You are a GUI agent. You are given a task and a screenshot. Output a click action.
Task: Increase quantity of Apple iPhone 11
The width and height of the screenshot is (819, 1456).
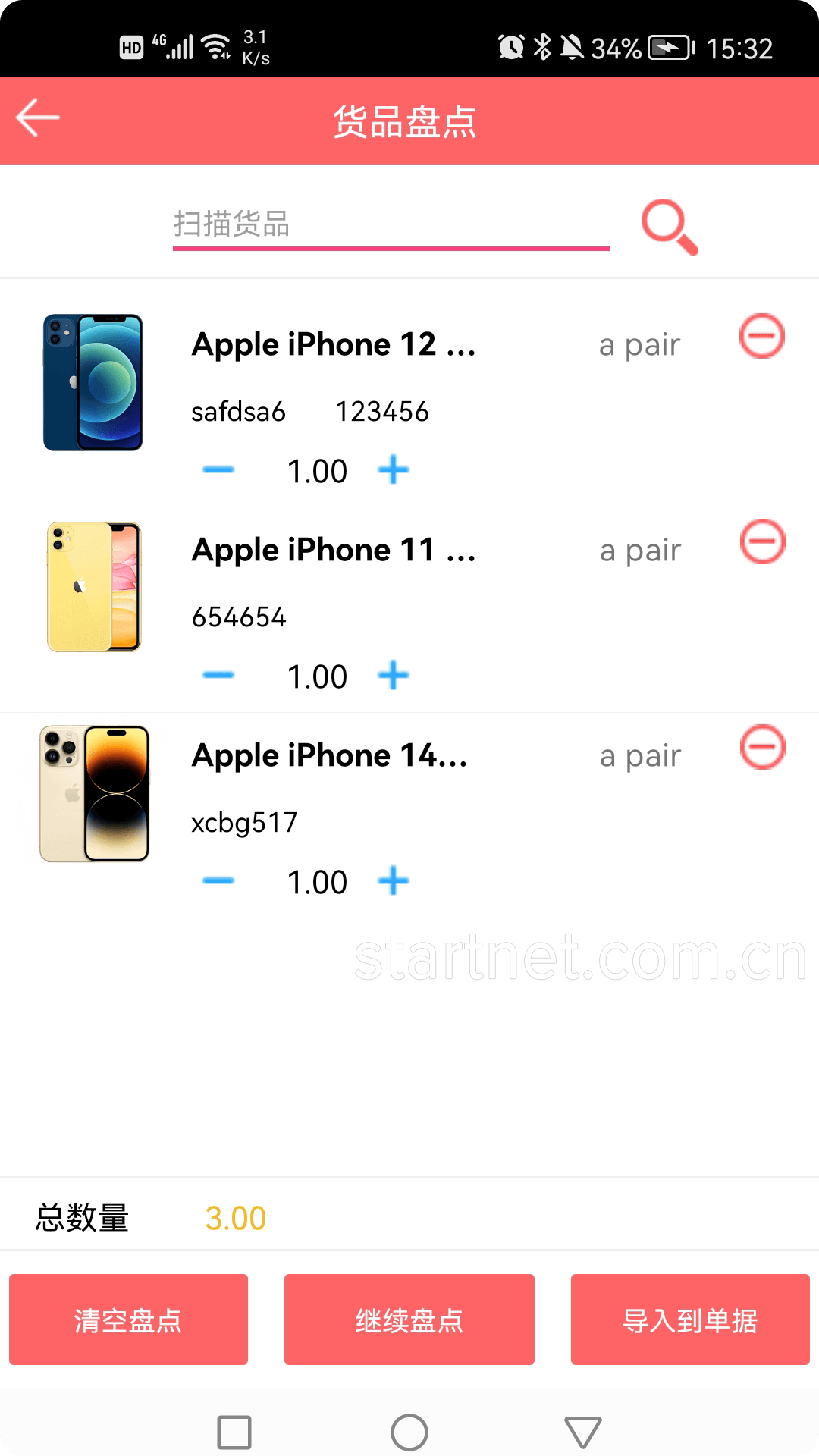tap(394, 676)
